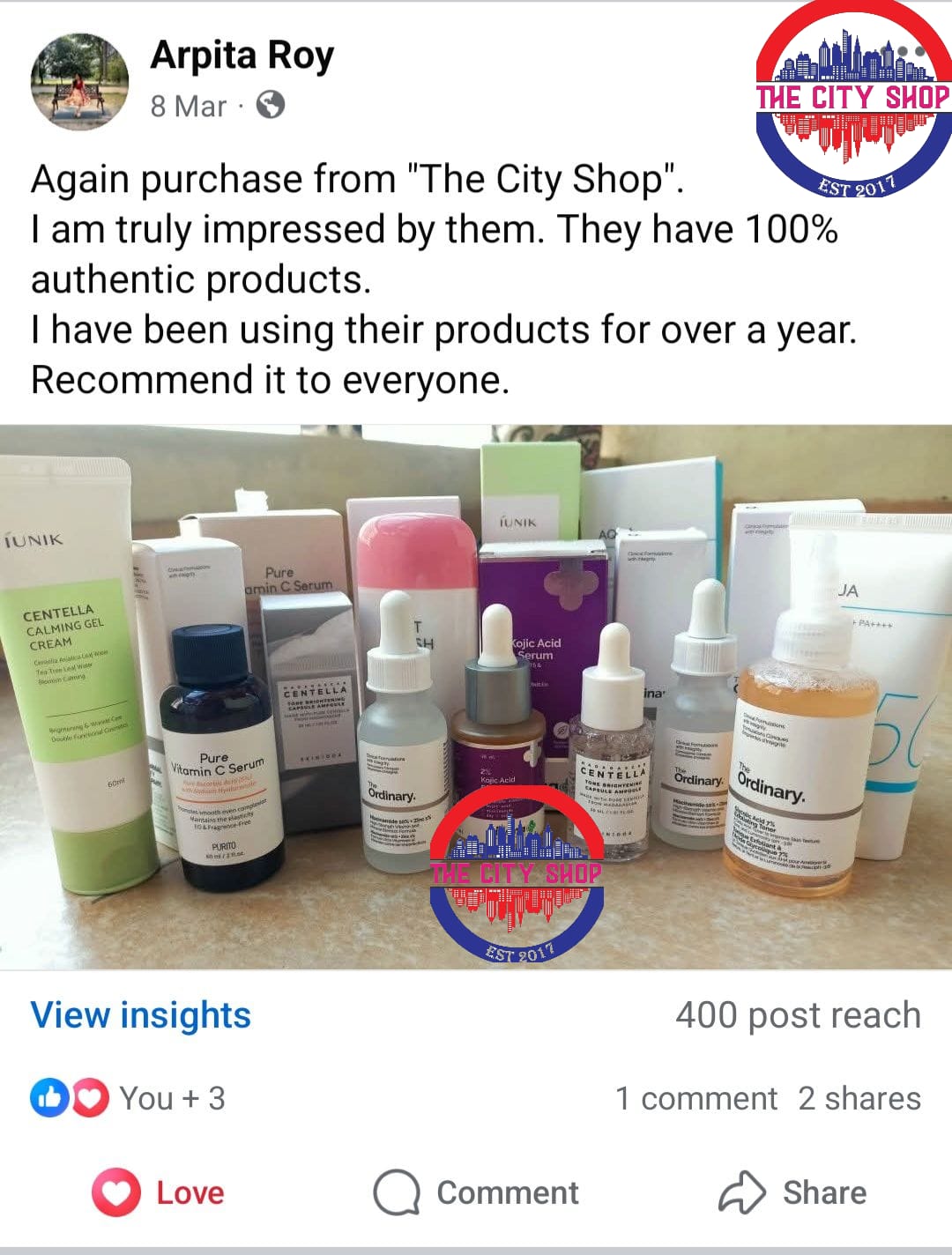Open View insights for this post
Viewport: 952px width, 1255px height.
(x=141, y=1015)
